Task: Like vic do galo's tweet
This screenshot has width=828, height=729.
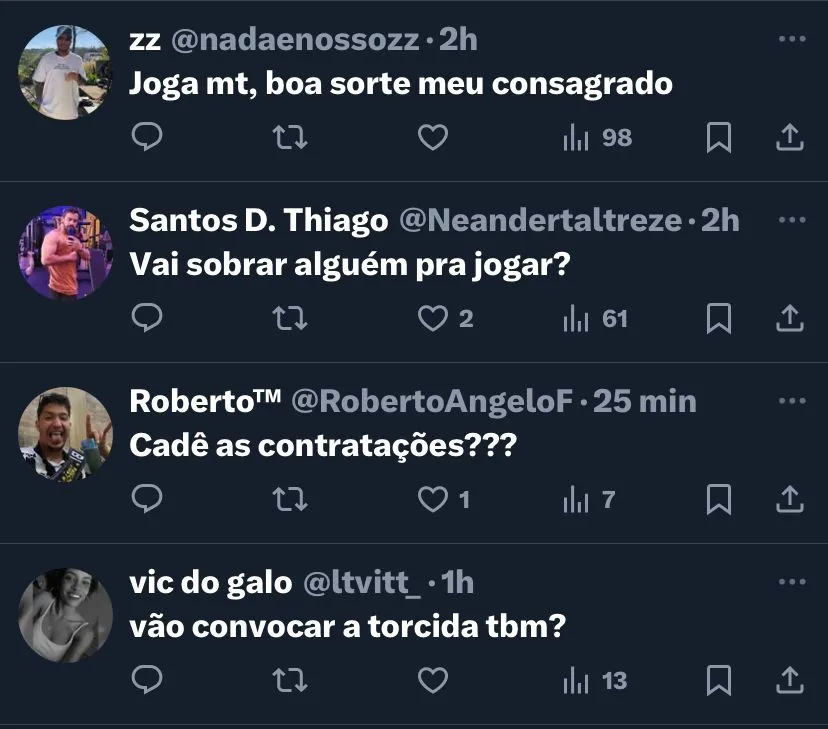Action: click(432, 681)
